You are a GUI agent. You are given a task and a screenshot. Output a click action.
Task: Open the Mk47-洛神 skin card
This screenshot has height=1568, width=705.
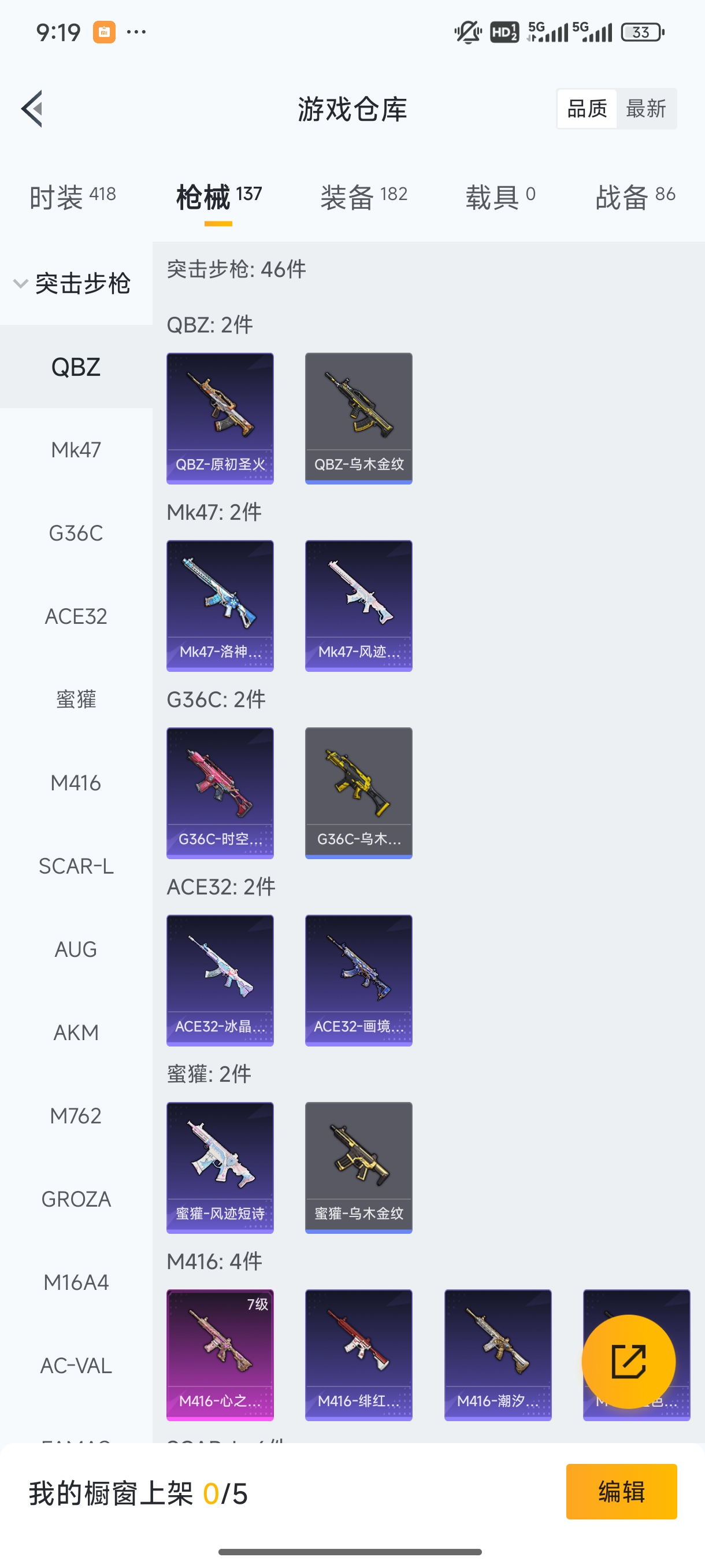tap(220, 606)
